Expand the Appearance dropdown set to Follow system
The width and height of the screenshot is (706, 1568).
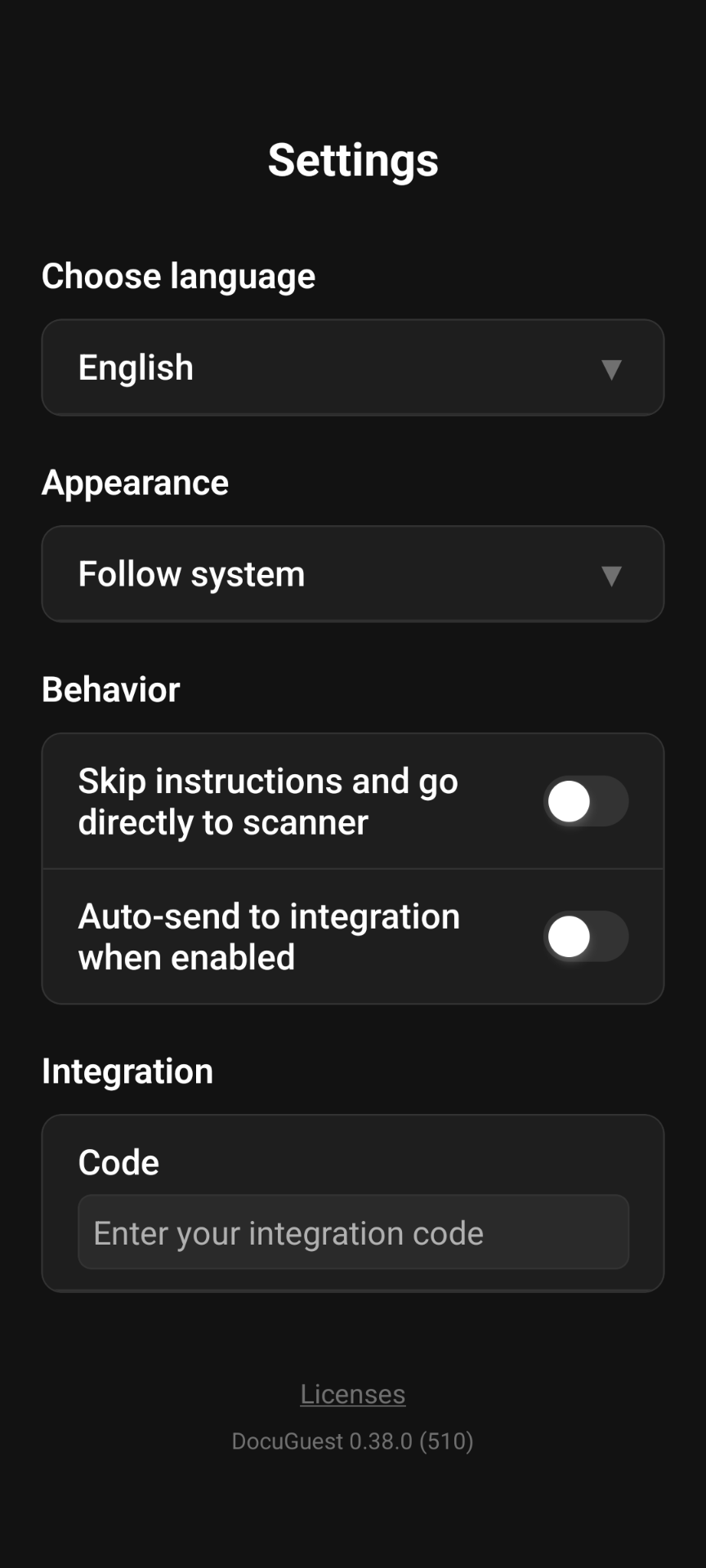[x=352, y=574]
